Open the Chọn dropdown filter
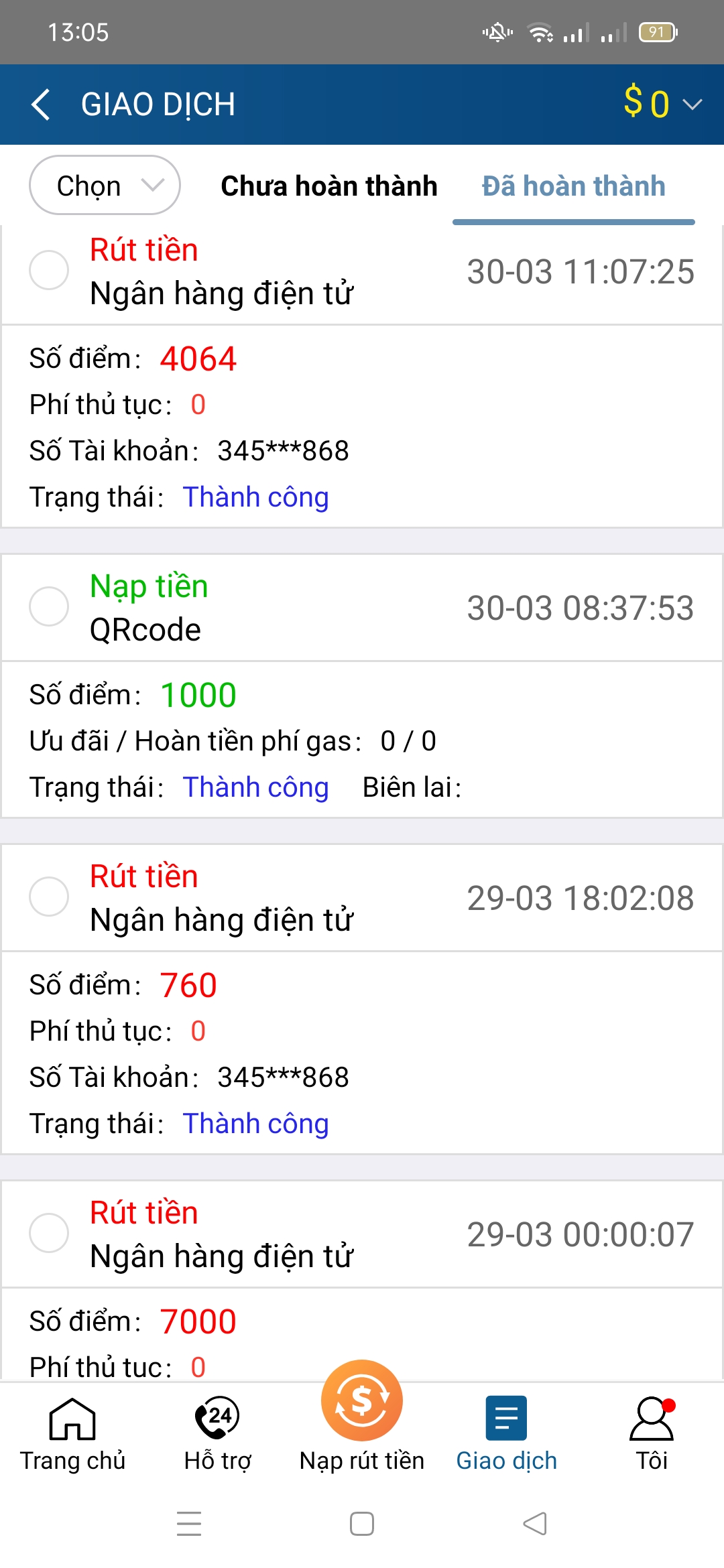 point(105,186)
